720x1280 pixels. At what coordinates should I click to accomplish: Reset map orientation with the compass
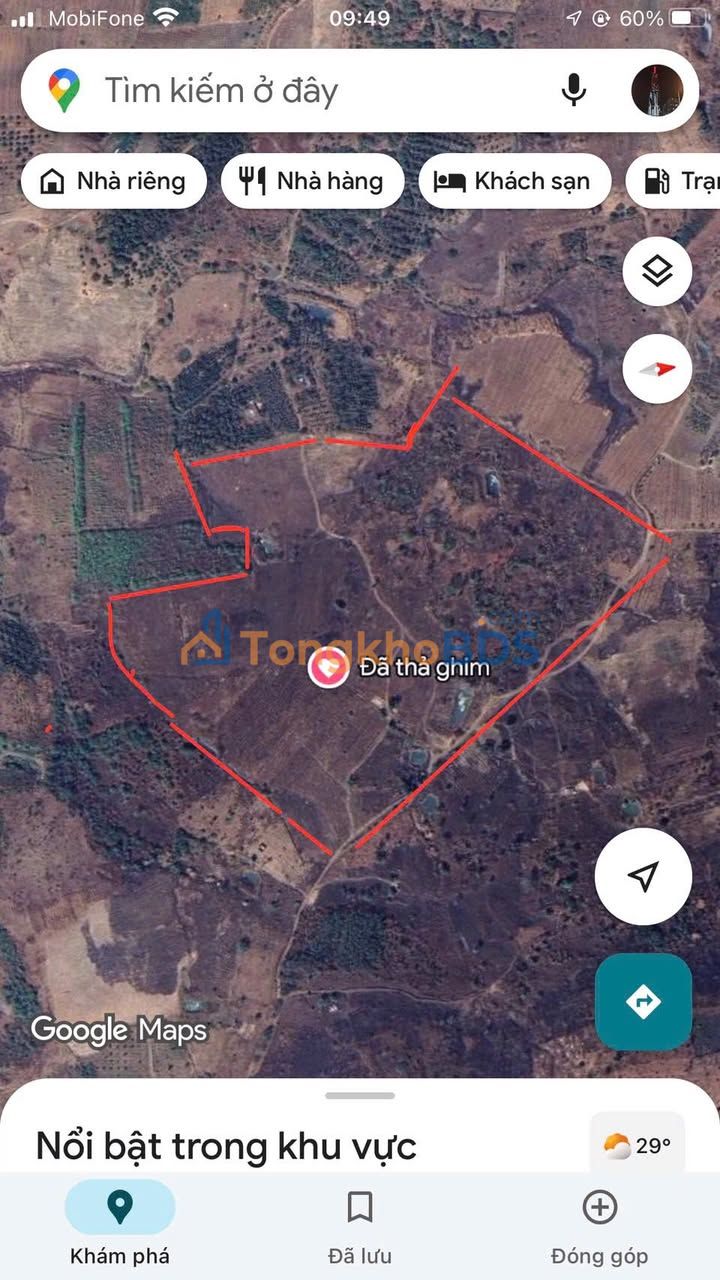click(x=657, y=369)
